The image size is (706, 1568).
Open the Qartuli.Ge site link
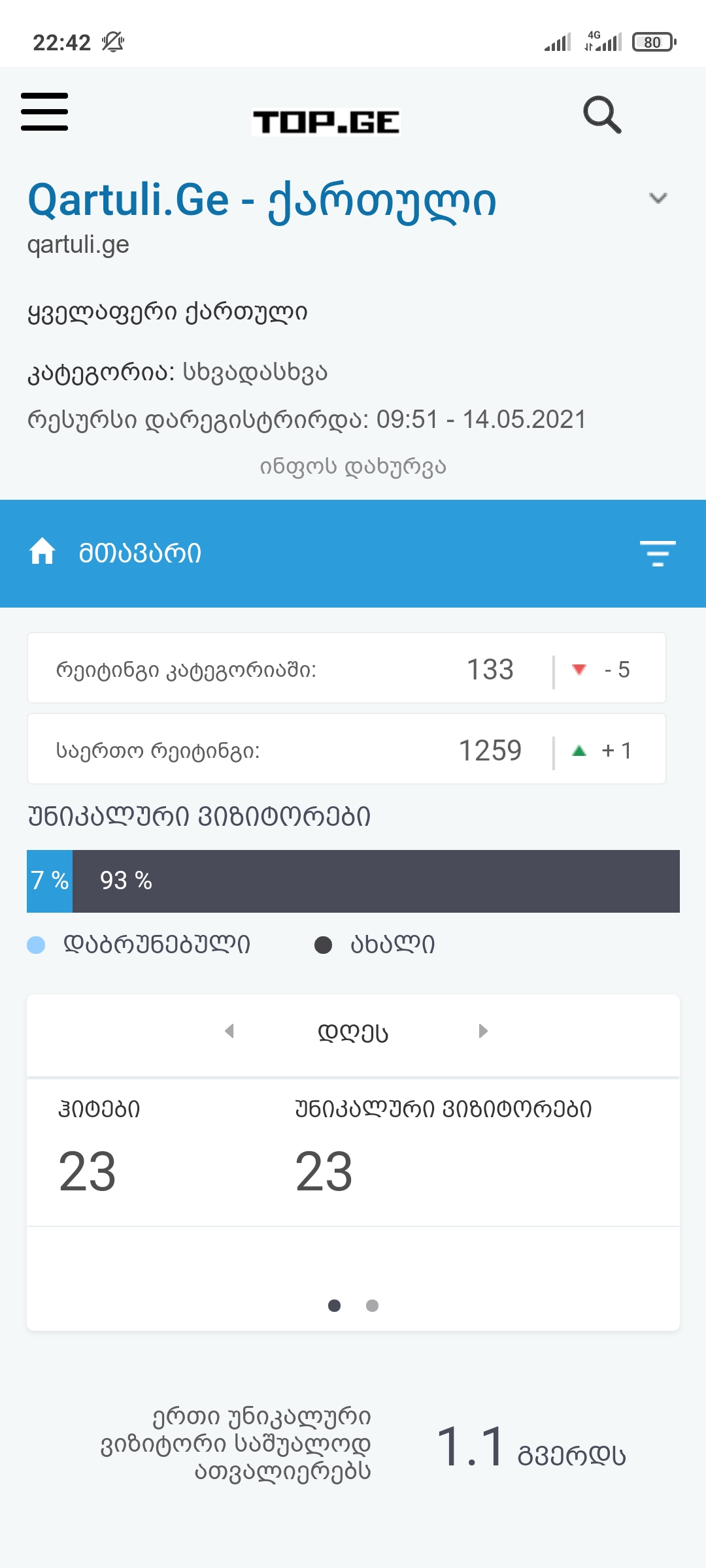[261, 201]
